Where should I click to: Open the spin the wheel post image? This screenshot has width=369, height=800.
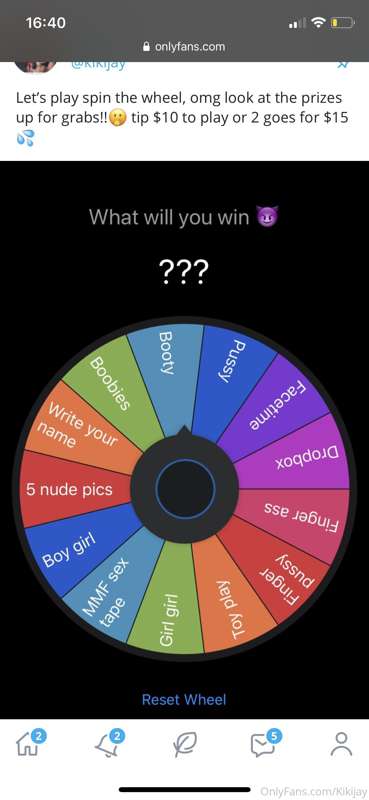184,440
